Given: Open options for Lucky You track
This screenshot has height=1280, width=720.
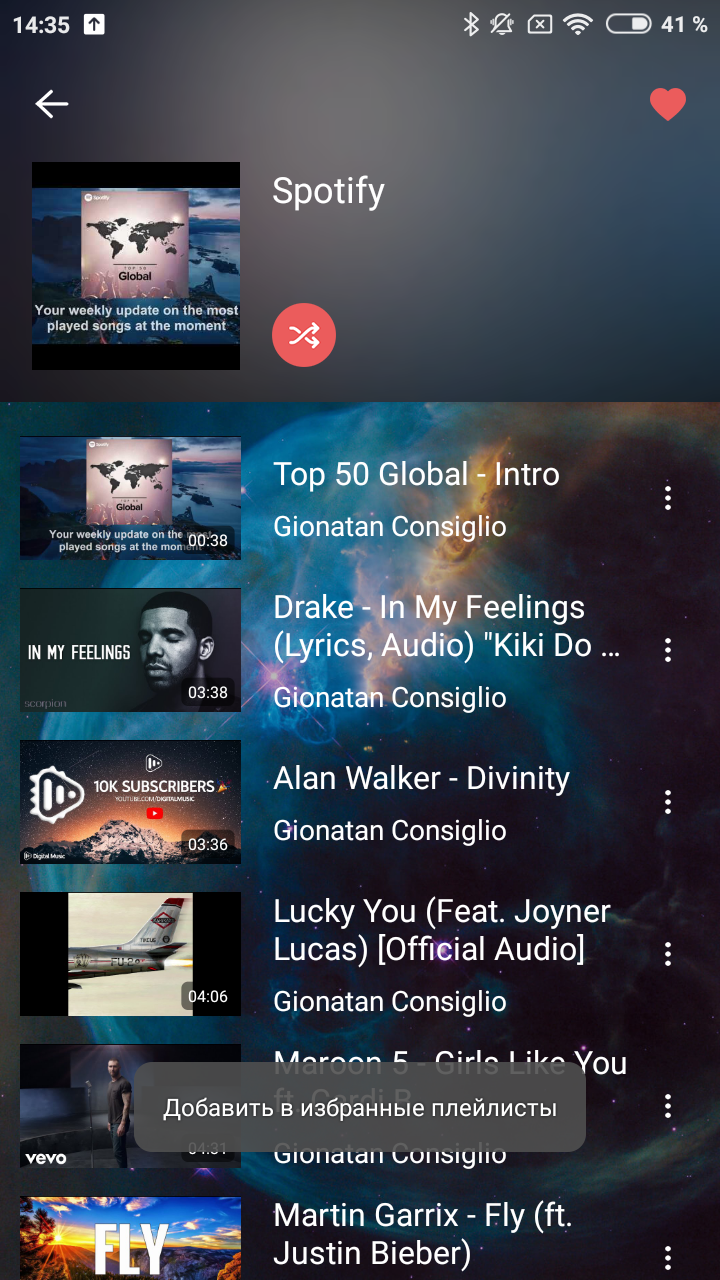Looking at the screenshot, I should pos(668,954).
